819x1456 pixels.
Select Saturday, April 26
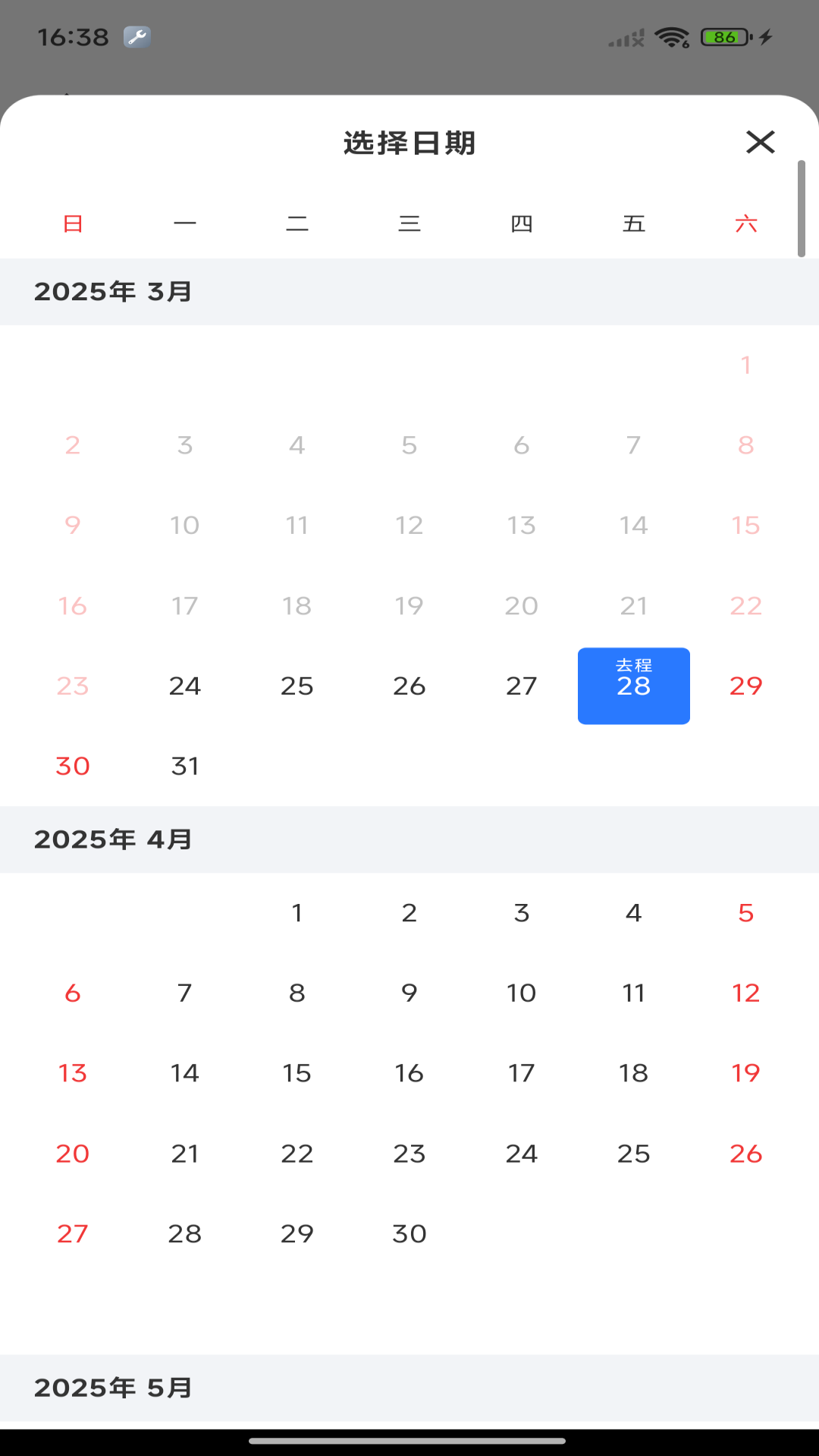[x=746, y=1154]
